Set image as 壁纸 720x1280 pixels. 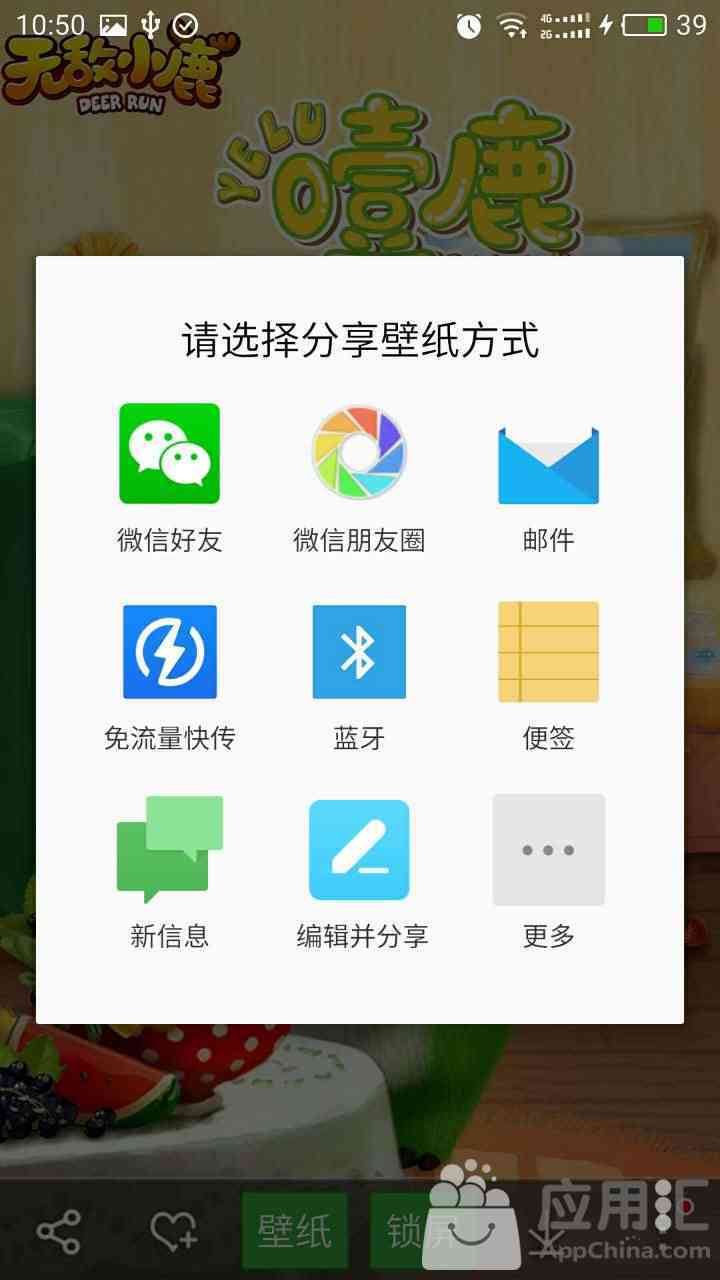(294, 1232)
